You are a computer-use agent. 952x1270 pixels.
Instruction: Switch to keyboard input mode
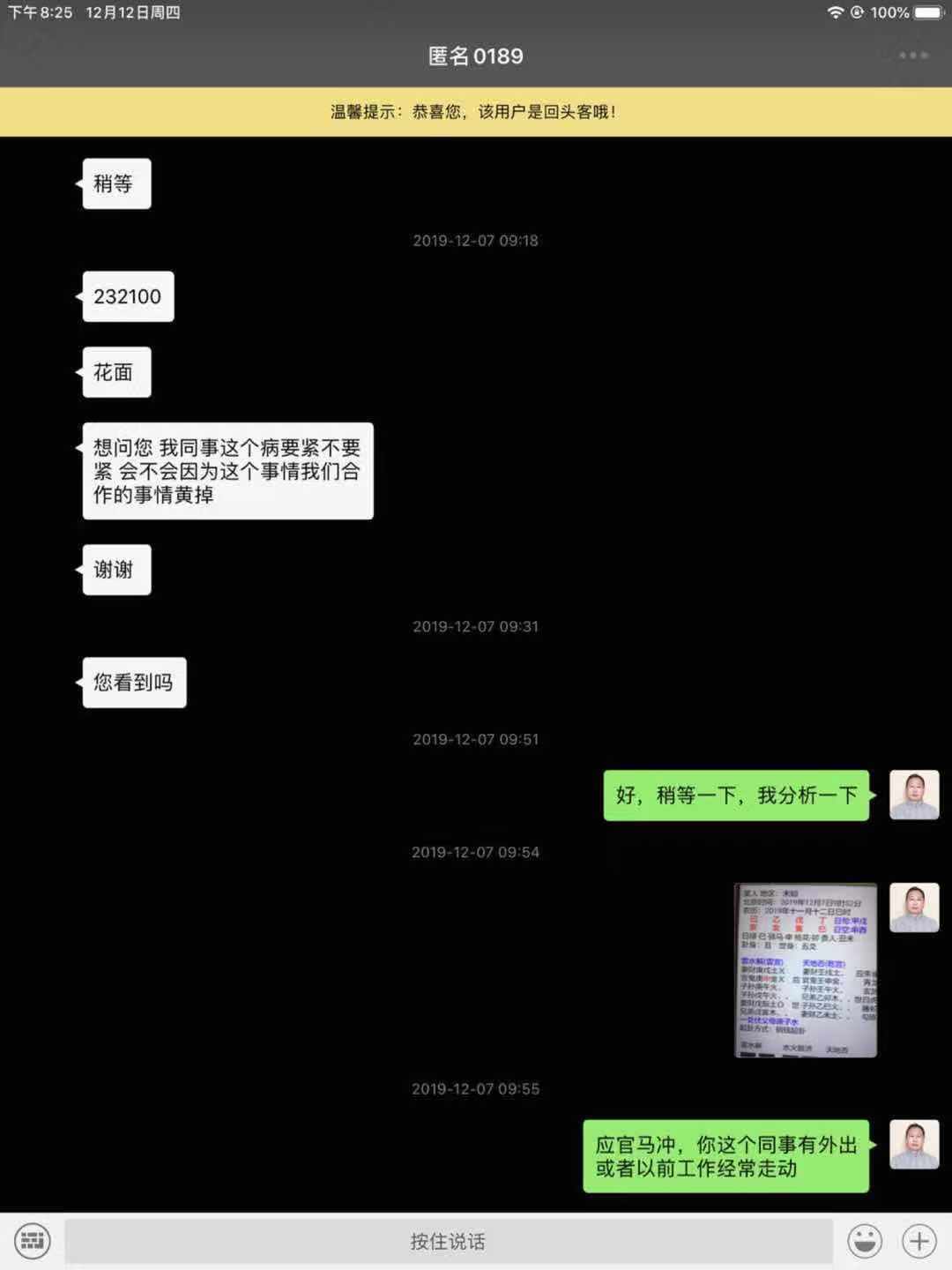[x=33, y=1241]
